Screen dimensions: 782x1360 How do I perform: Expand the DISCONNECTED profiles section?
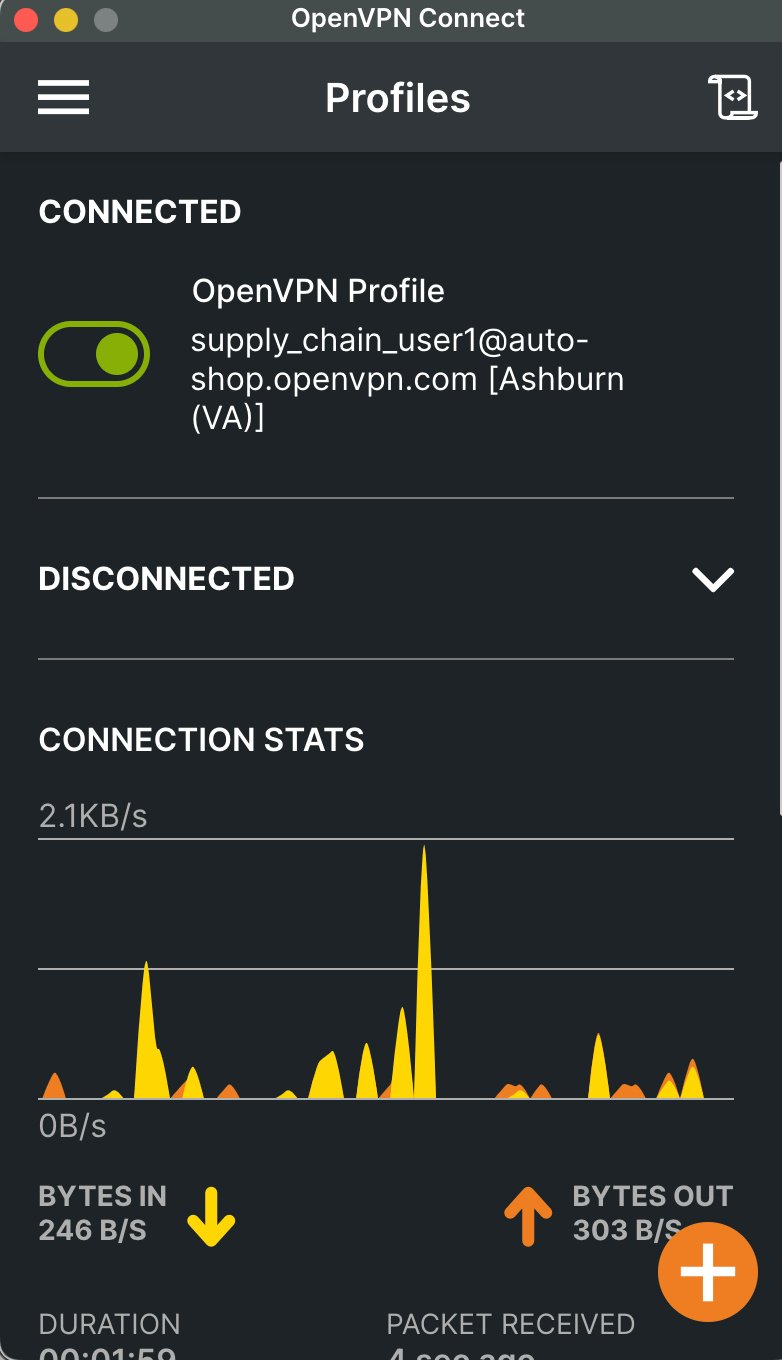click(x=712, y=578)
